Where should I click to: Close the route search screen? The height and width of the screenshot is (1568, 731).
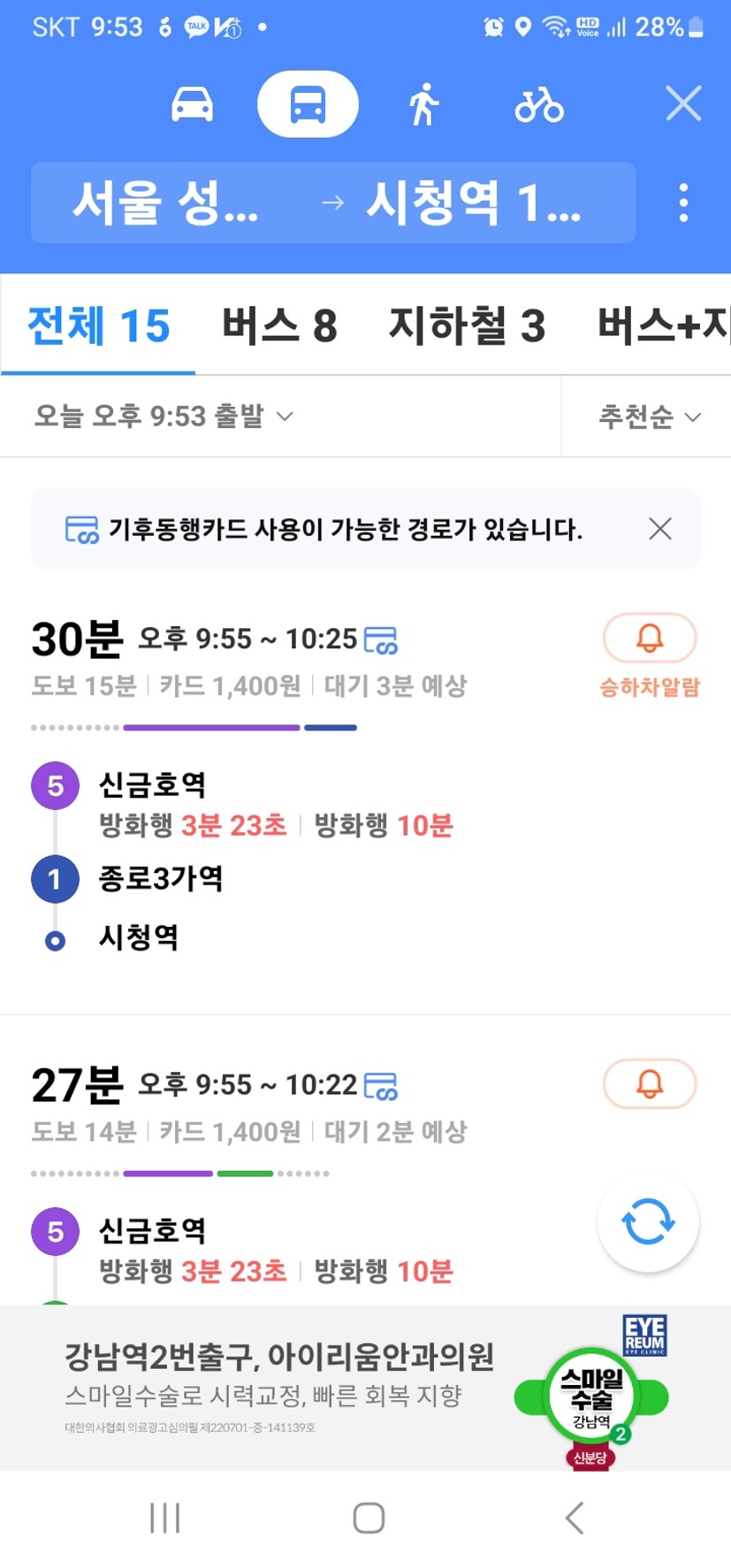pyautogui.click(x=683, y=103)
